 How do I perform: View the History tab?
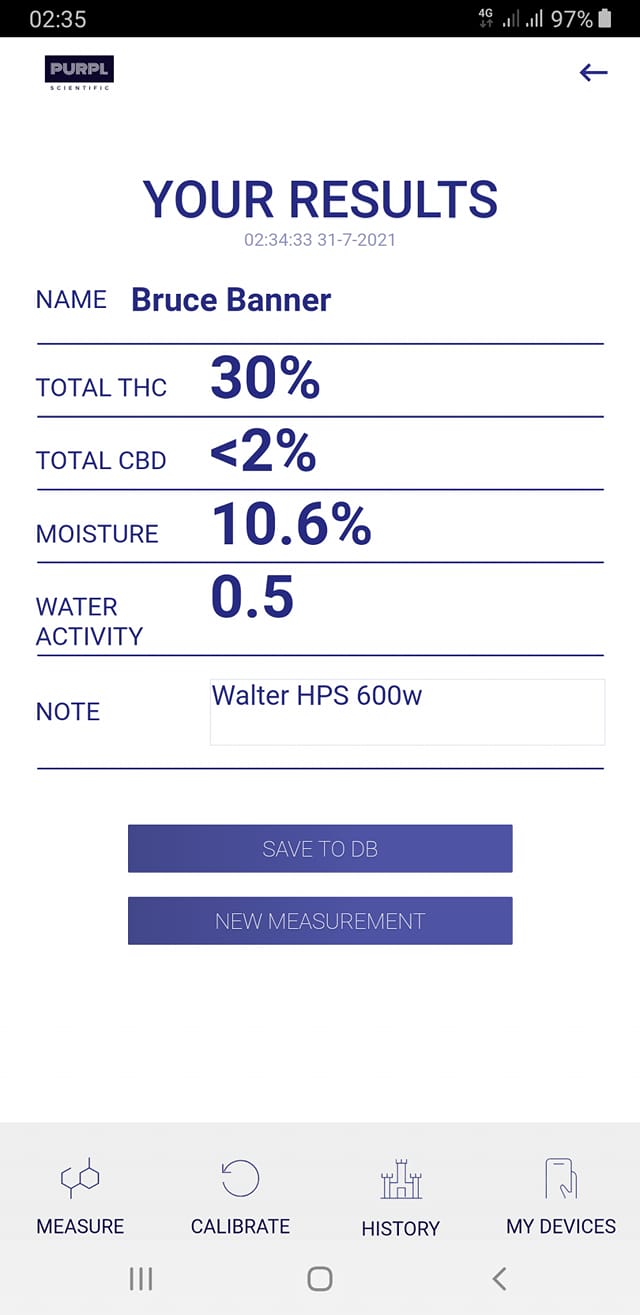(400, 1199)
